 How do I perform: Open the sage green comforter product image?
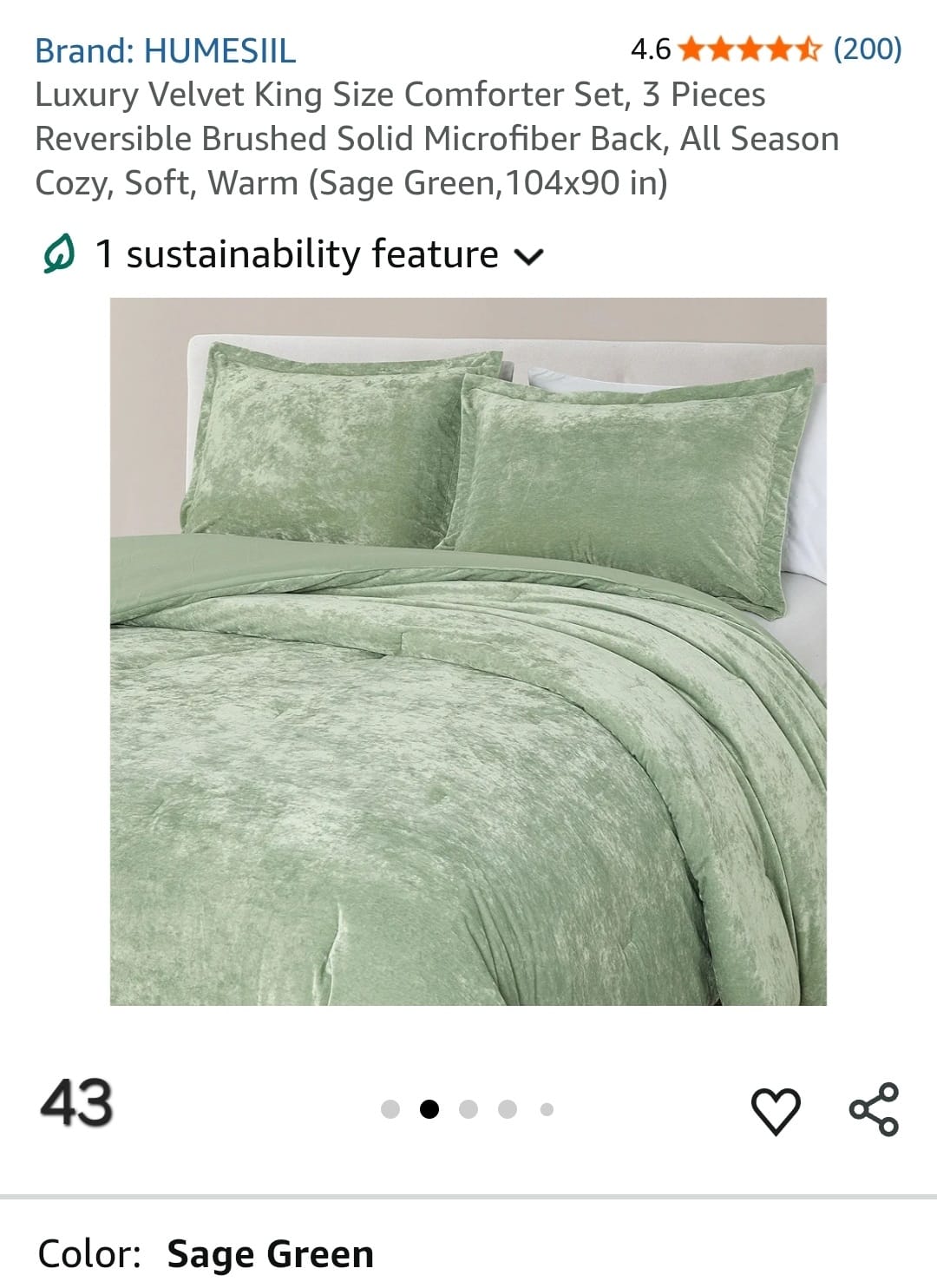point(468,651)
